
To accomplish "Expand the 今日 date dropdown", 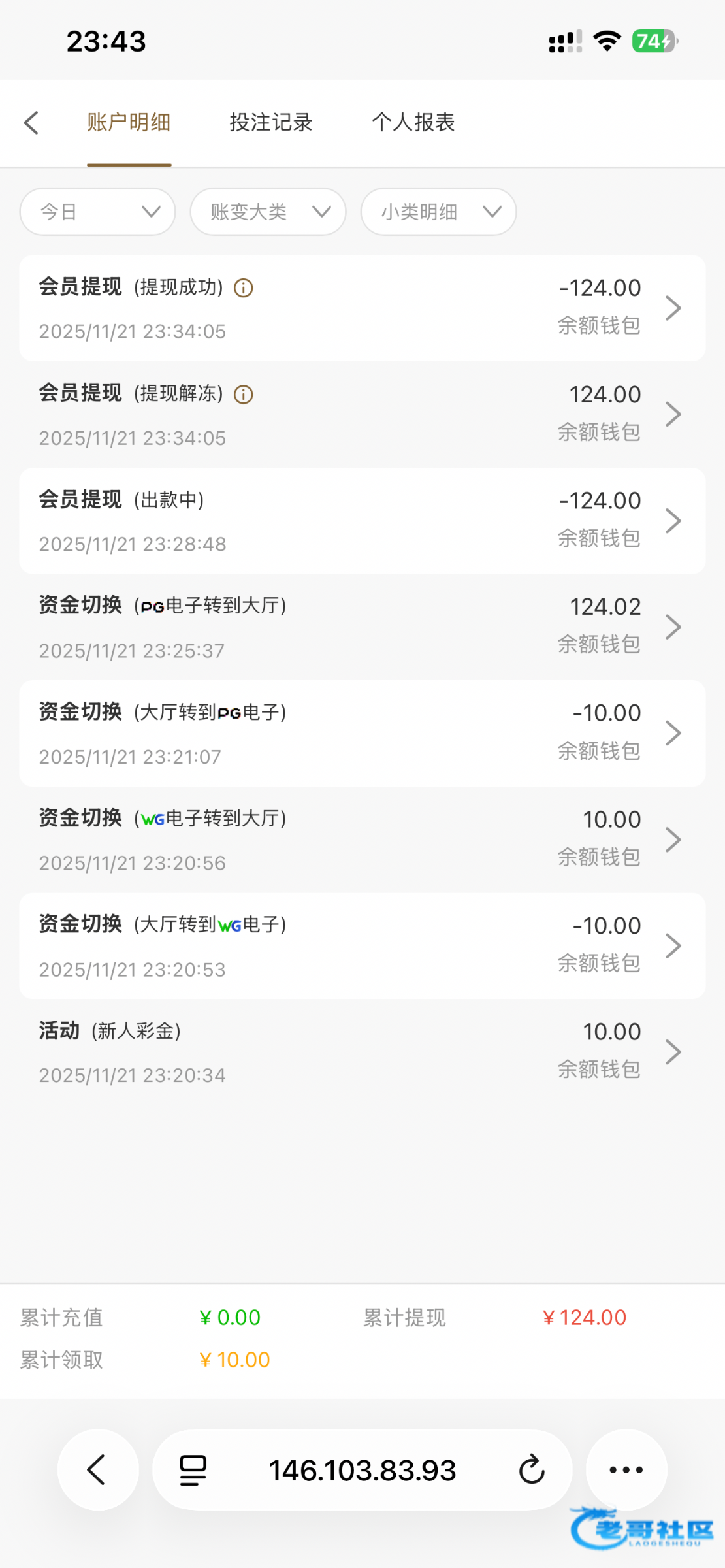I will [x=98, y=212].
